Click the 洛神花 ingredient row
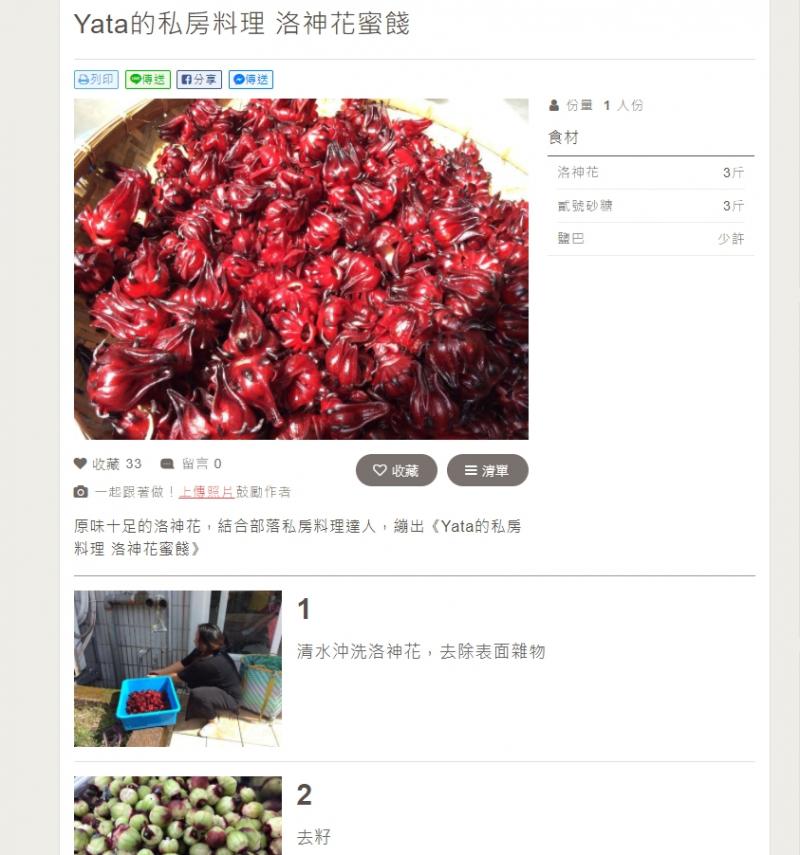The width and height of the screenshot is (800, 855). [x=650, y=172]
